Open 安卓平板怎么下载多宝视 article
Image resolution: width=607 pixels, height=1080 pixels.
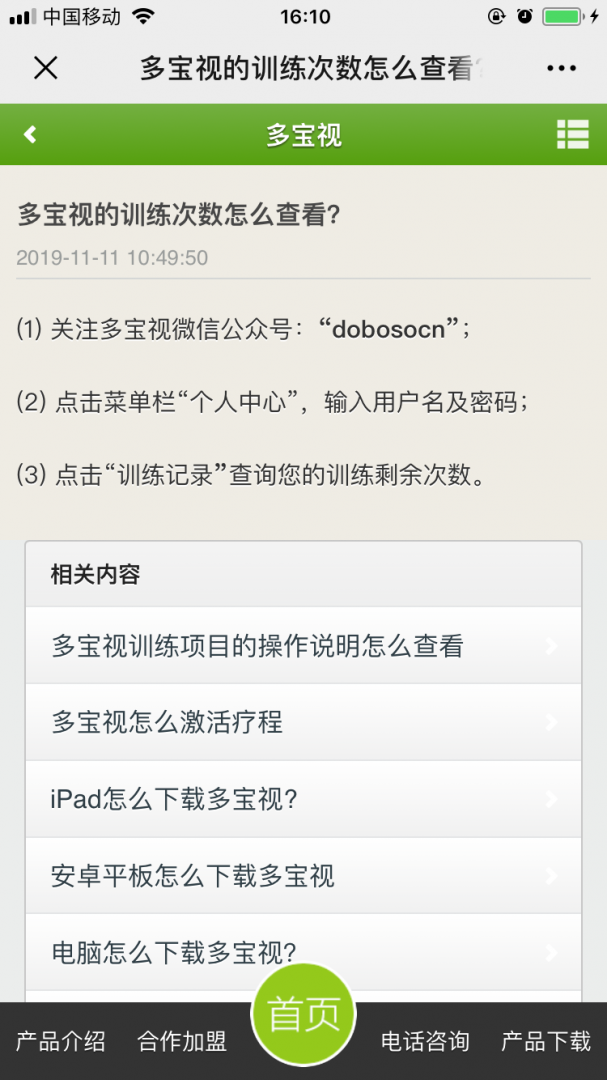tap(303, 876)
